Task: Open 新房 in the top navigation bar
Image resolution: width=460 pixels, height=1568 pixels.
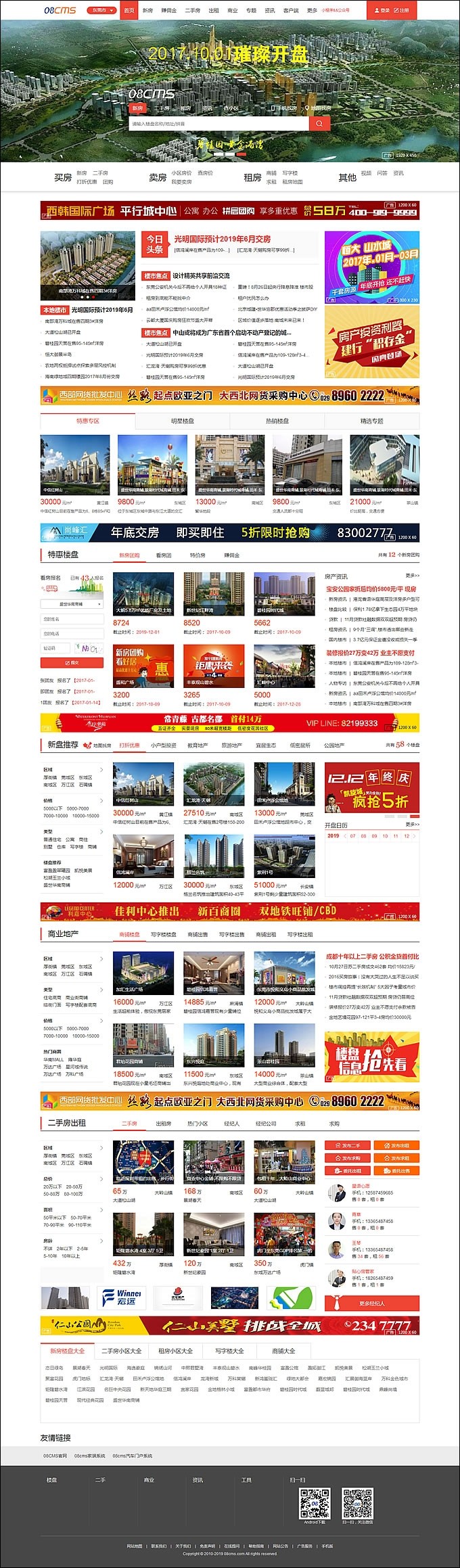Action: [x=147, y=11]
